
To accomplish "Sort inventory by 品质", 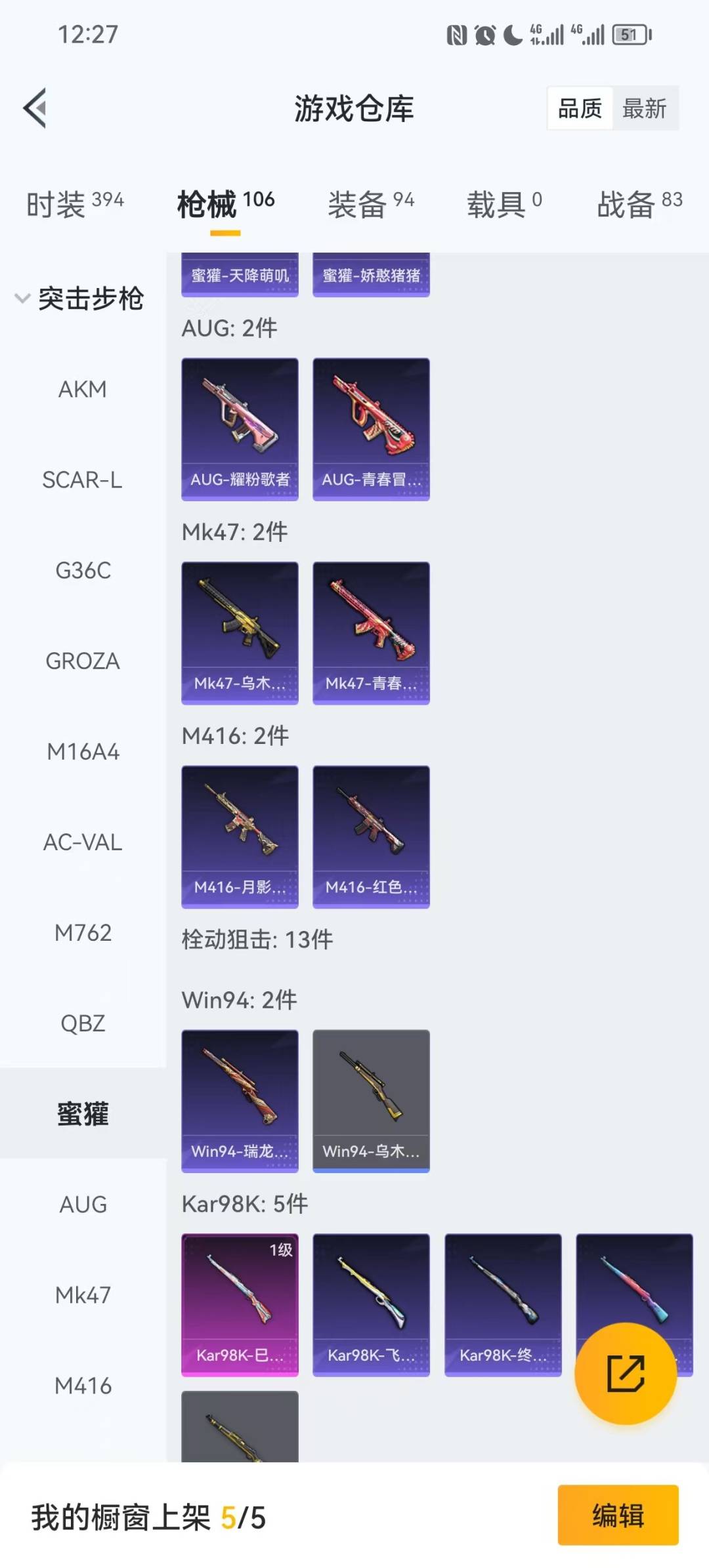I will 578,108.
